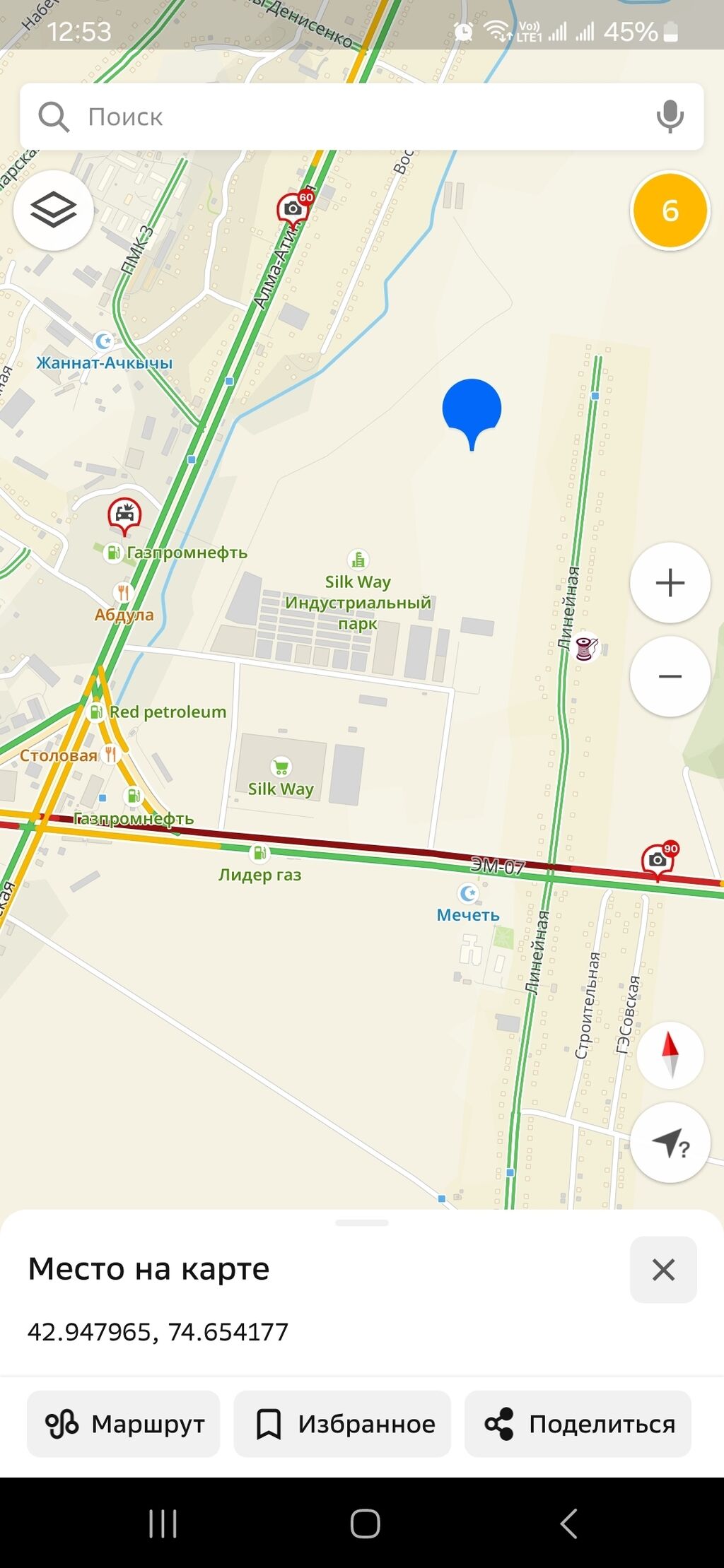This screenshot has width=724, height=1568.
Task: Select the Жаннат-Ачкычы place marker
Action: pyautogui.click(x=104, y=353)
